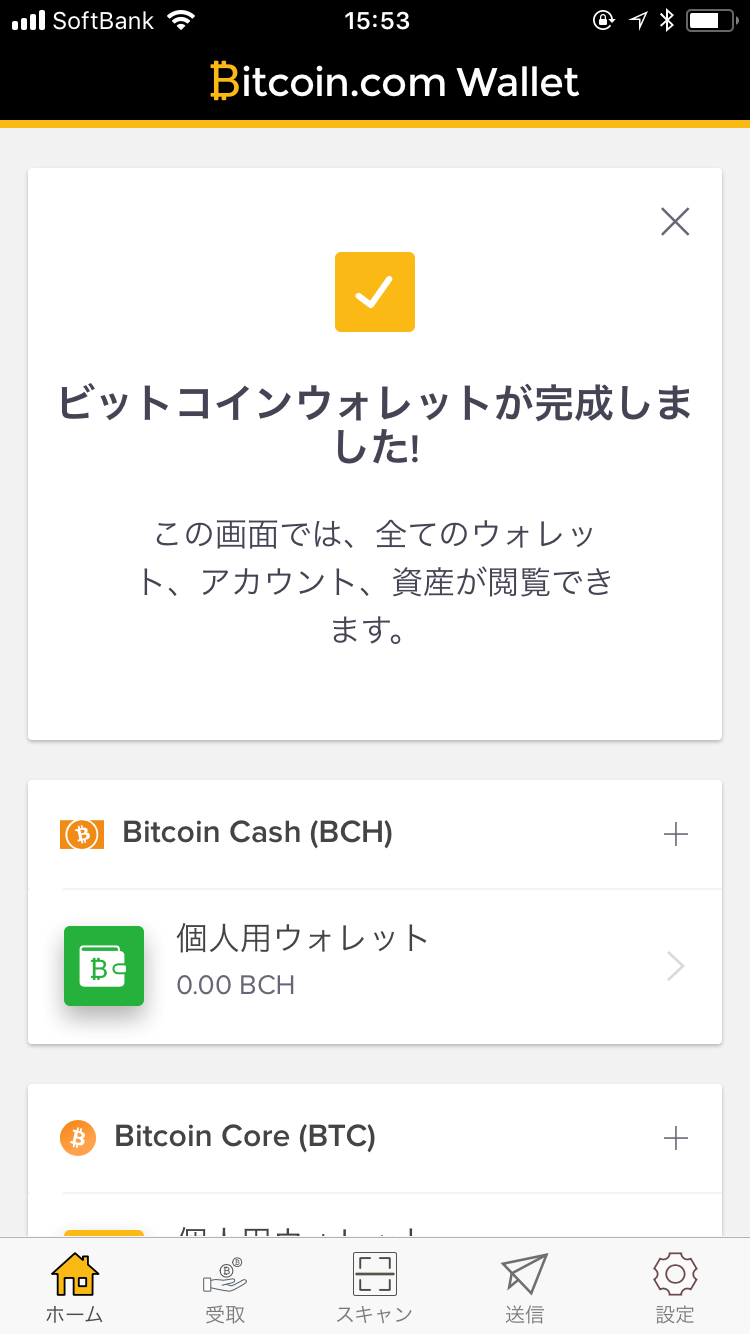Switch to the ホーム tab
Viewport: 750px width, 1334px height.
coord(75,1287)
